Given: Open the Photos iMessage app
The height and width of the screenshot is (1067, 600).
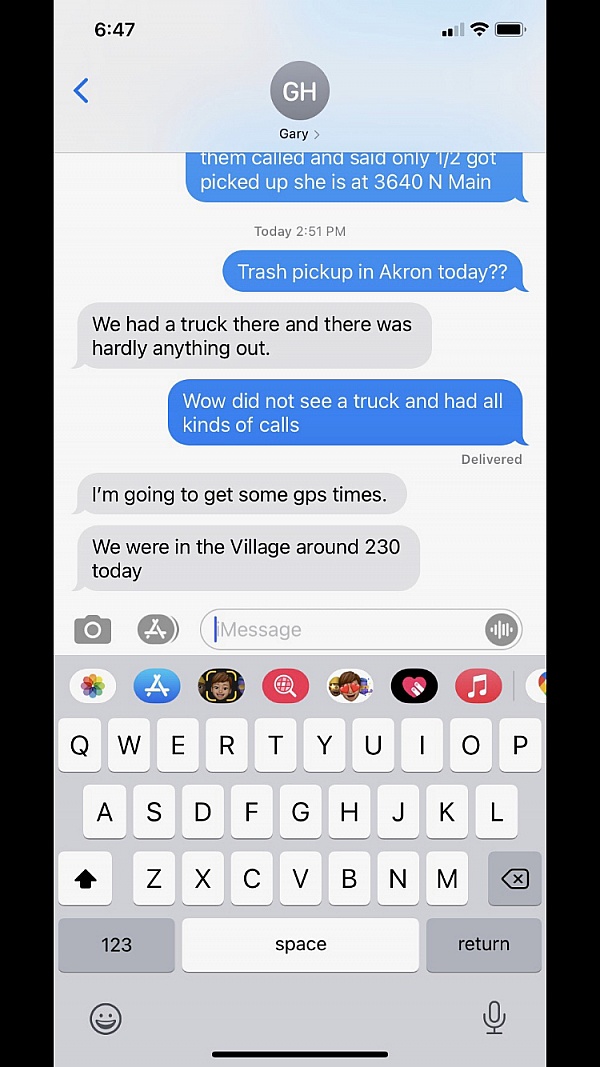Looking at the screenshot, I should coord(93,686).
